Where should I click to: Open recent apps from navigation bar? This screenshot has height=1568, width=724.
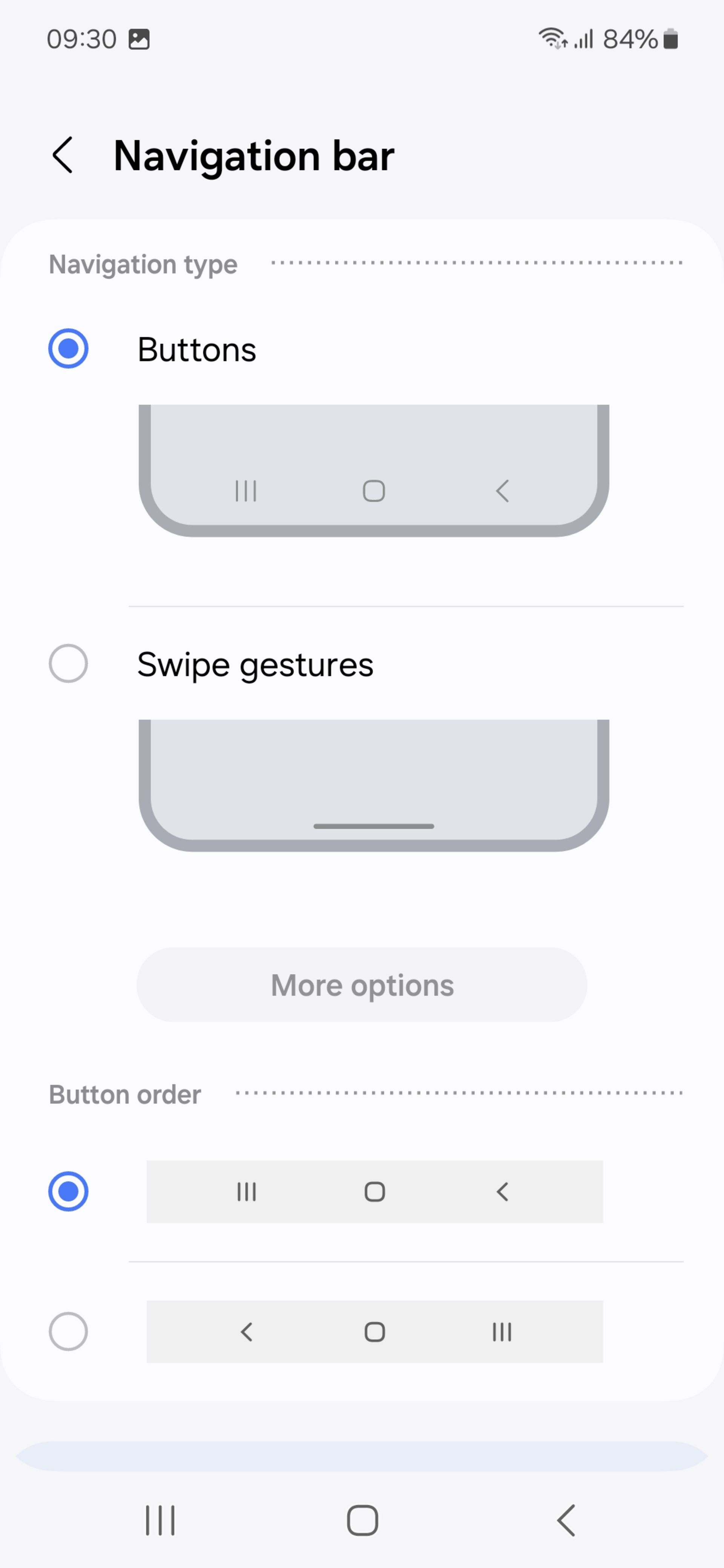tap(160, 1520)
